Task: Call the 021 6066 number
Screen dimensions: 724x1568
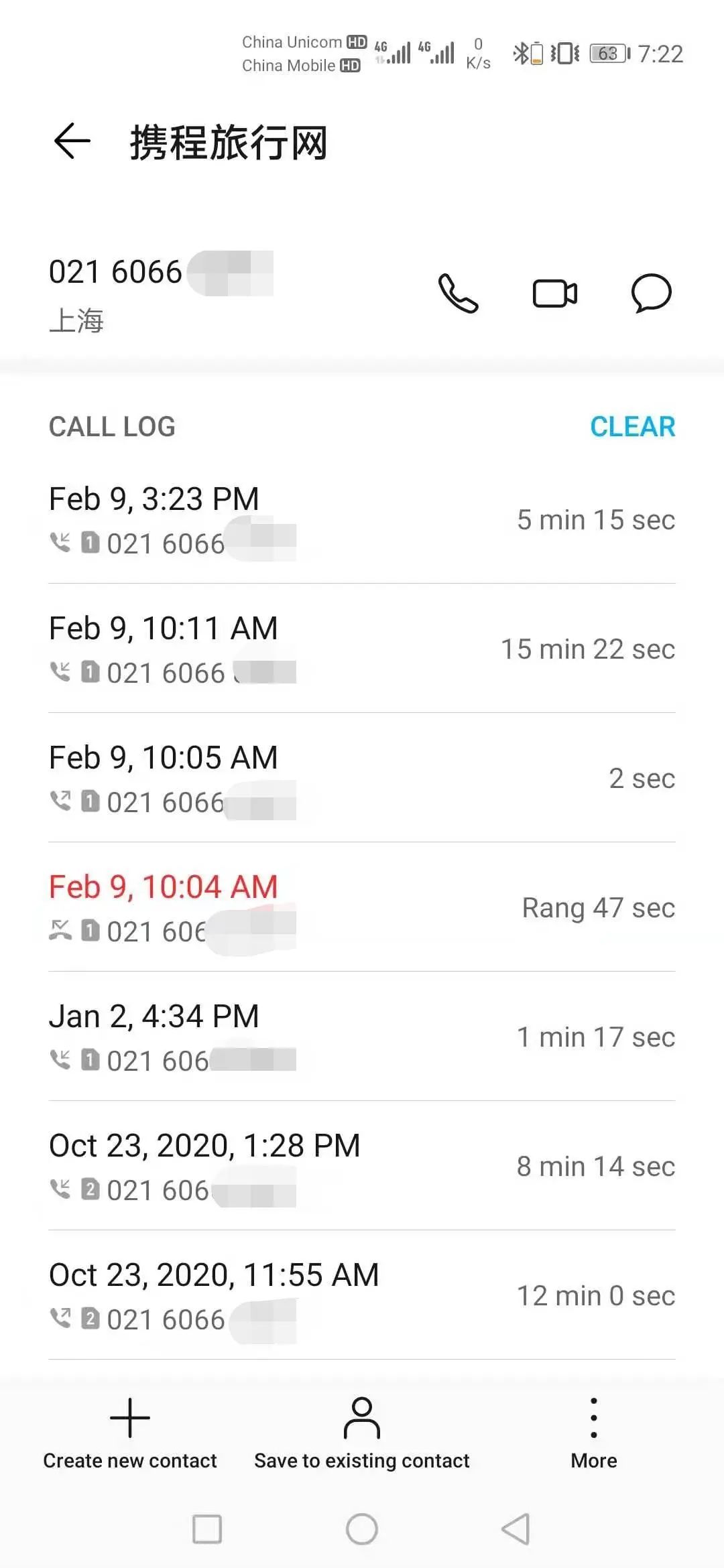Action: [x=459, y=293]
